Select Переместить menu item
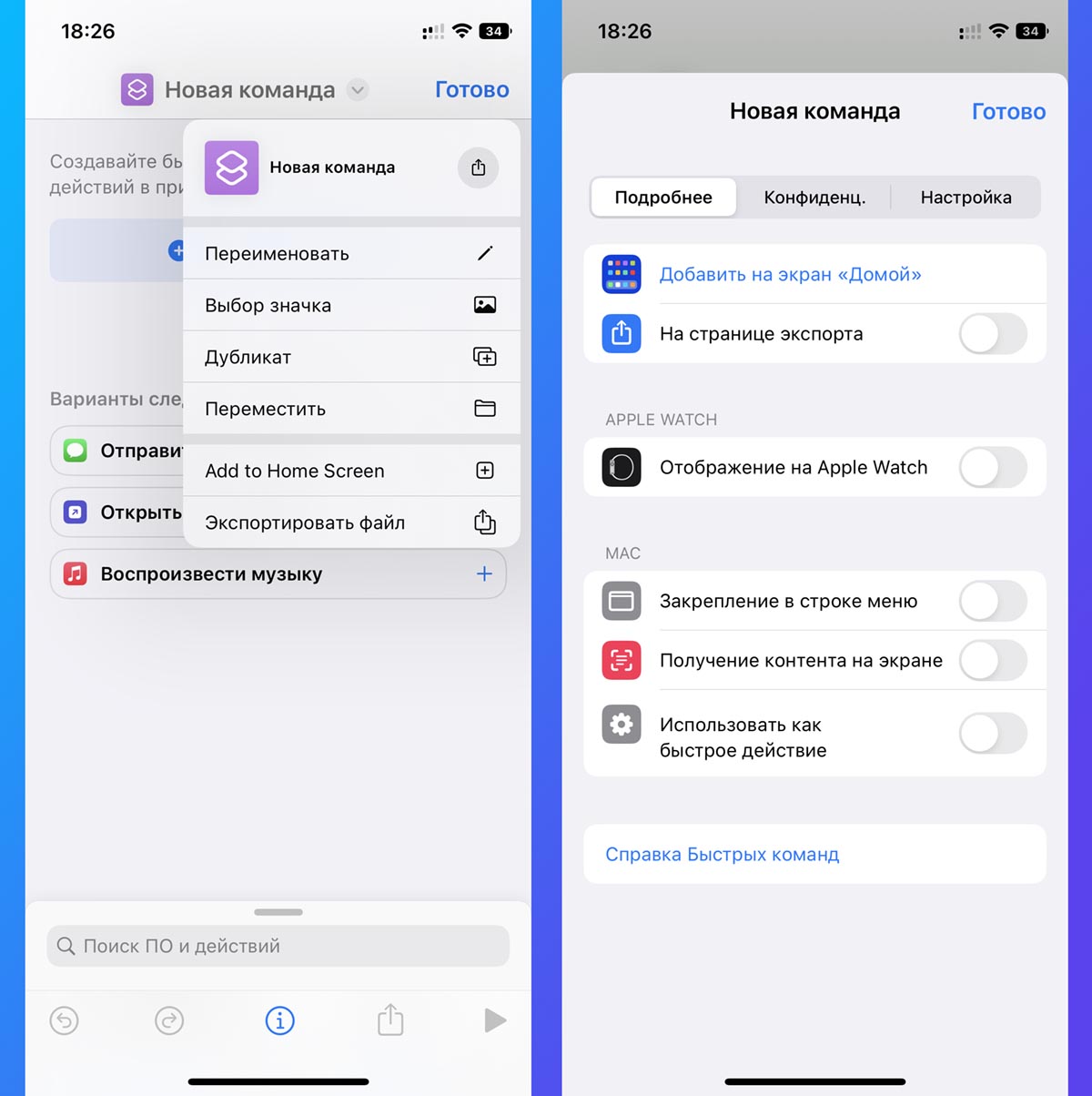 coord(350,409)
